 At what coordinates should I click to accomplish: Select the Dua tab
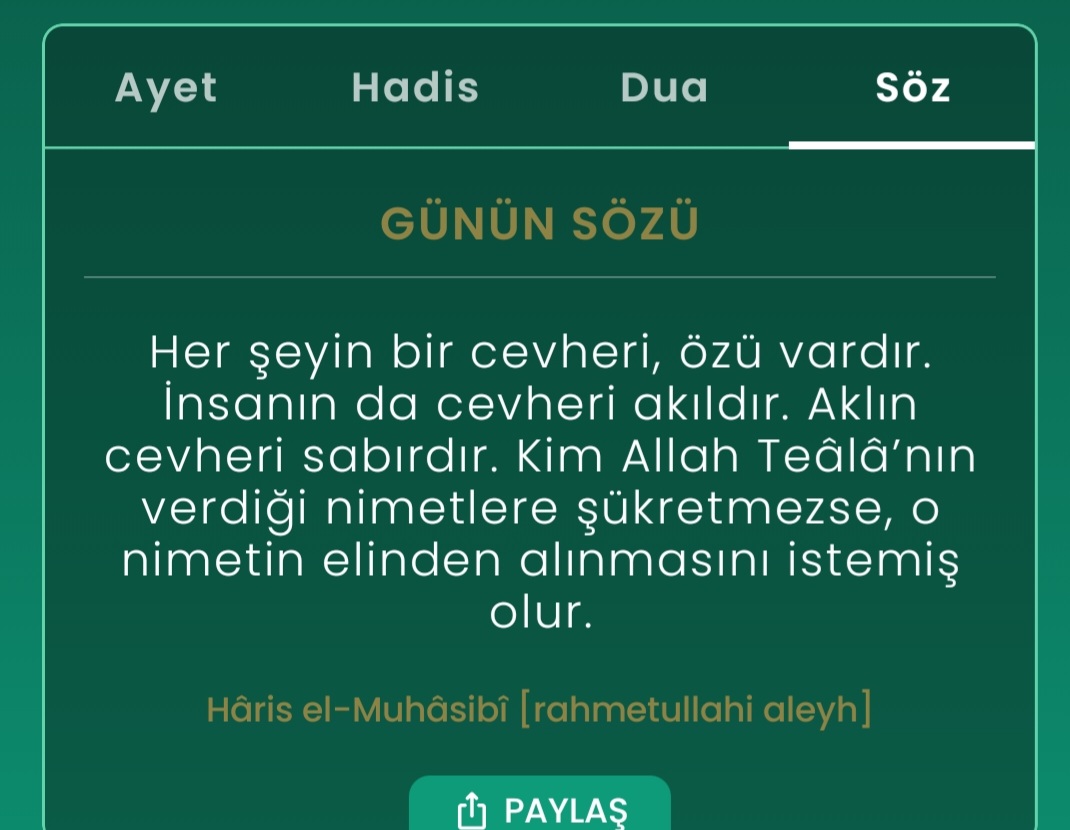(x=664, y=88)
